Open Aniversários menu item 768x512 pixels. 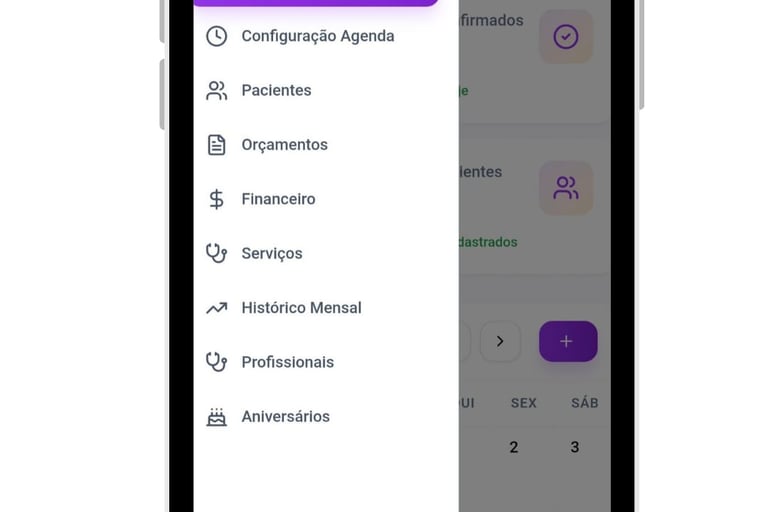285,416
